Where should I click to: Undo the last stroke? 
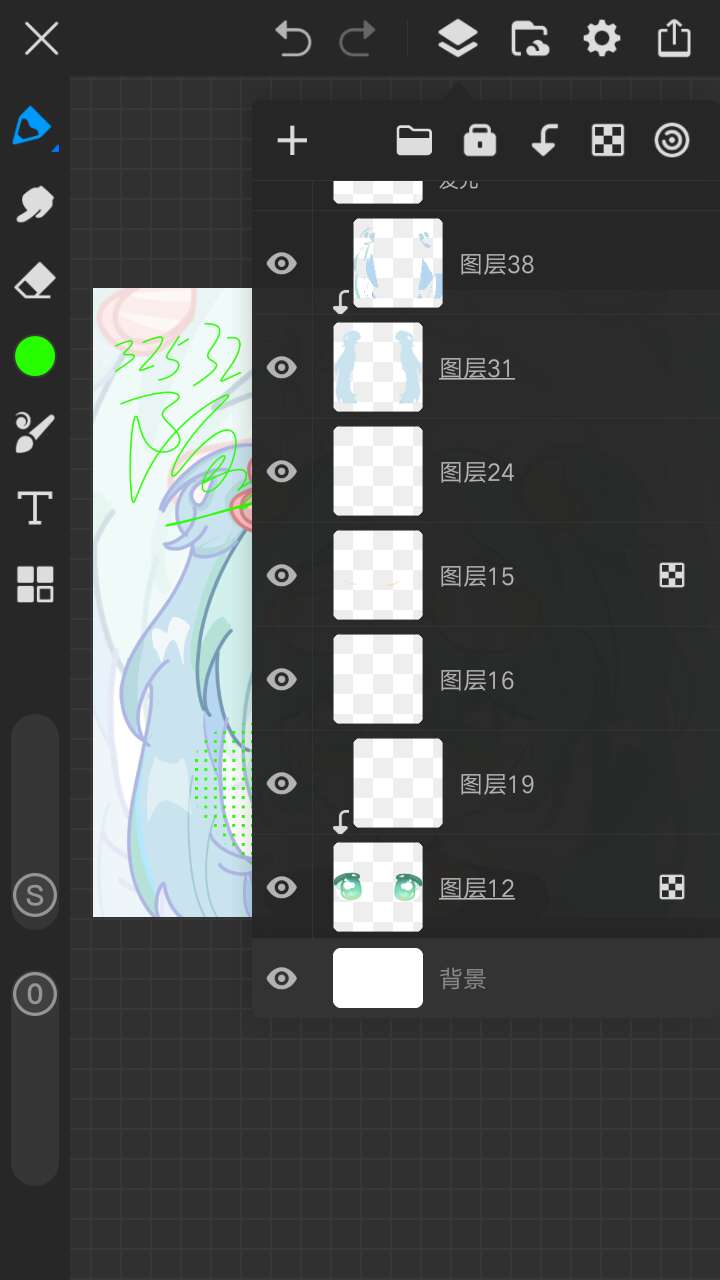293,40
